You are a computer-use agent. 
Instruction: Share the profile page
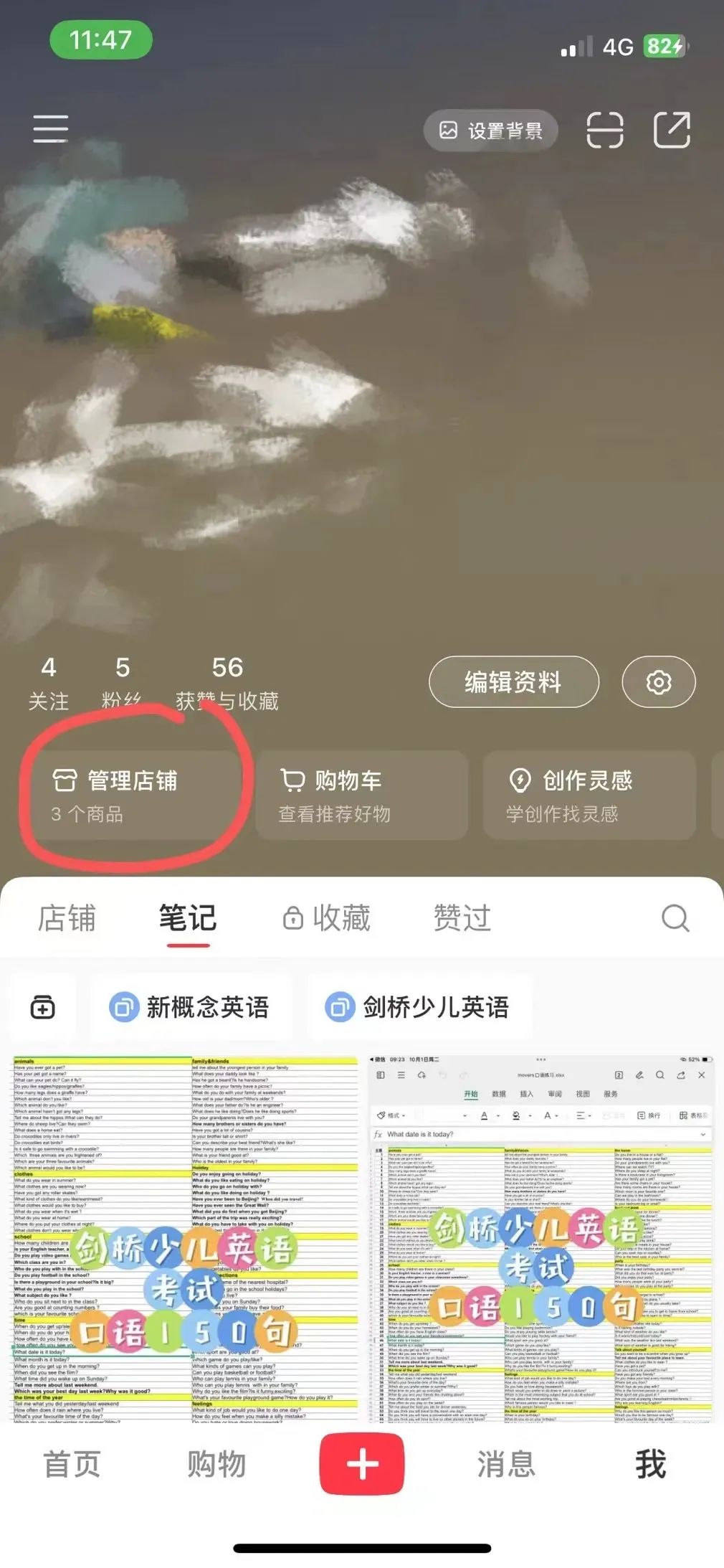(672, 130)
